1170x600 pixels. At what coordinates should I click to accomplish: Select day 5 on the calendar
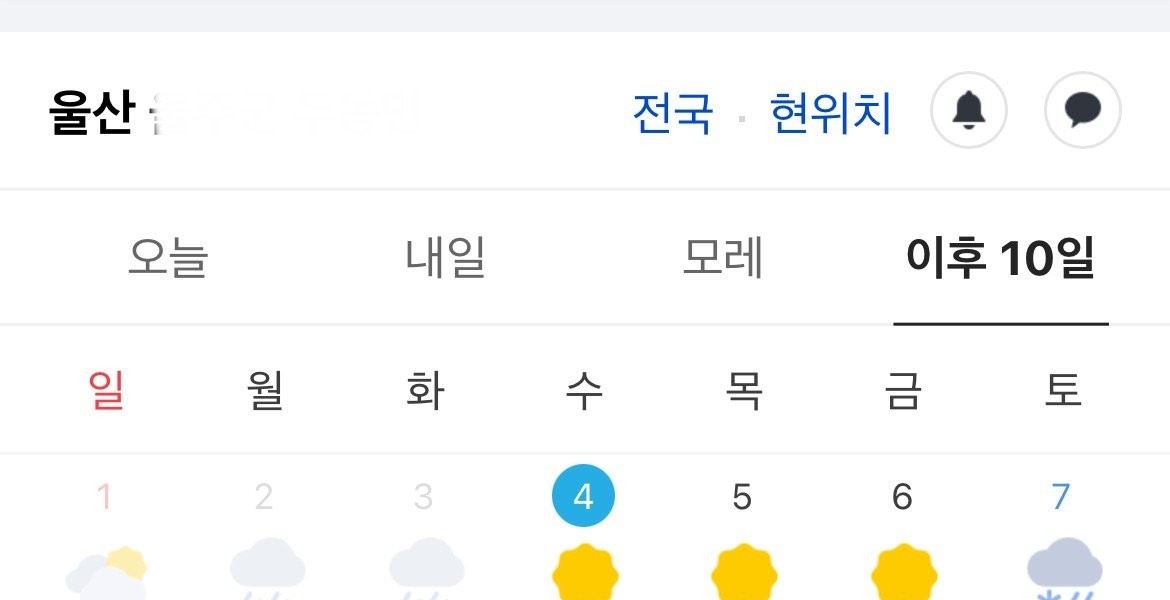point(742,497)
